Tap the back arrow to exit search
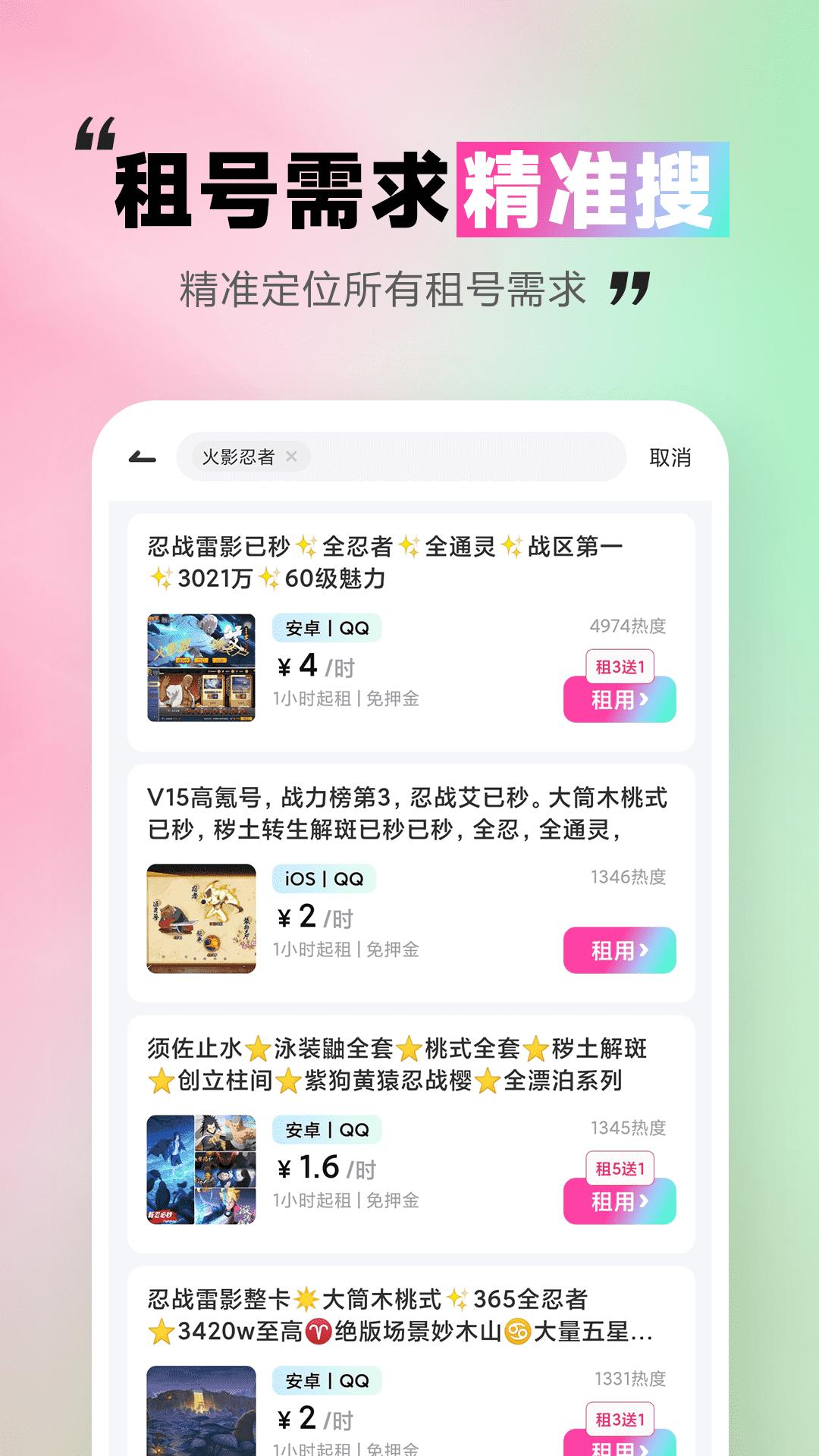Image resolution: width=819 pixels, height=1456 pixels. (x=144, y=455)
